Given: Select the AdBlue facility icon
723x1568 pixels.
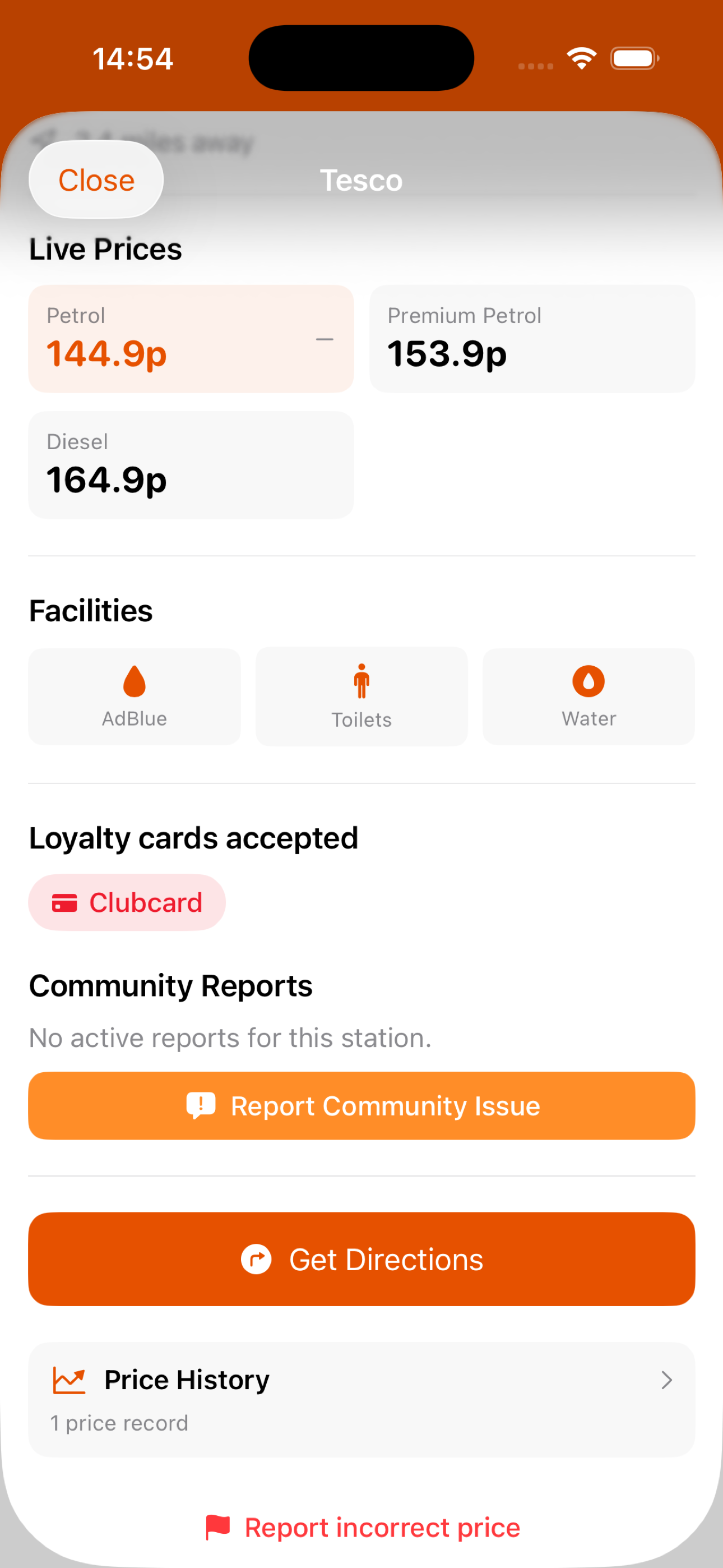Looking at the screenshot, I should coord(135,682).
